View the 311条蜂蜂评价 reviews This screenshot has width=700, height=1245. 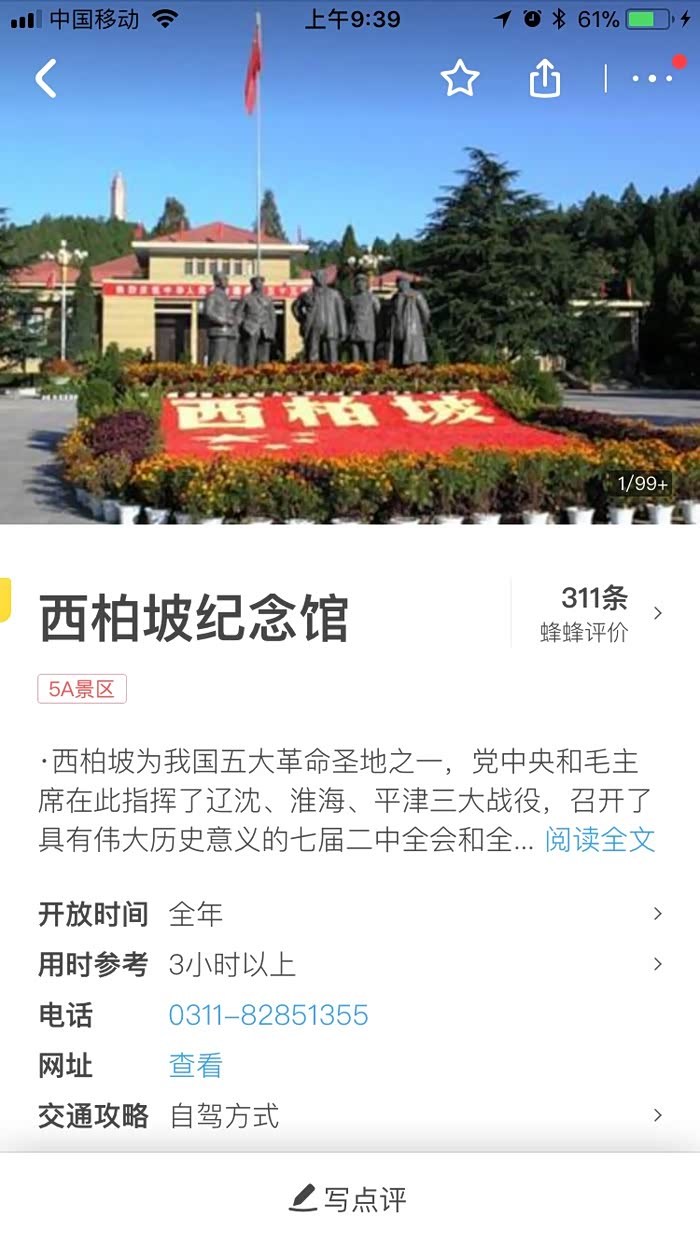[598, 613]
